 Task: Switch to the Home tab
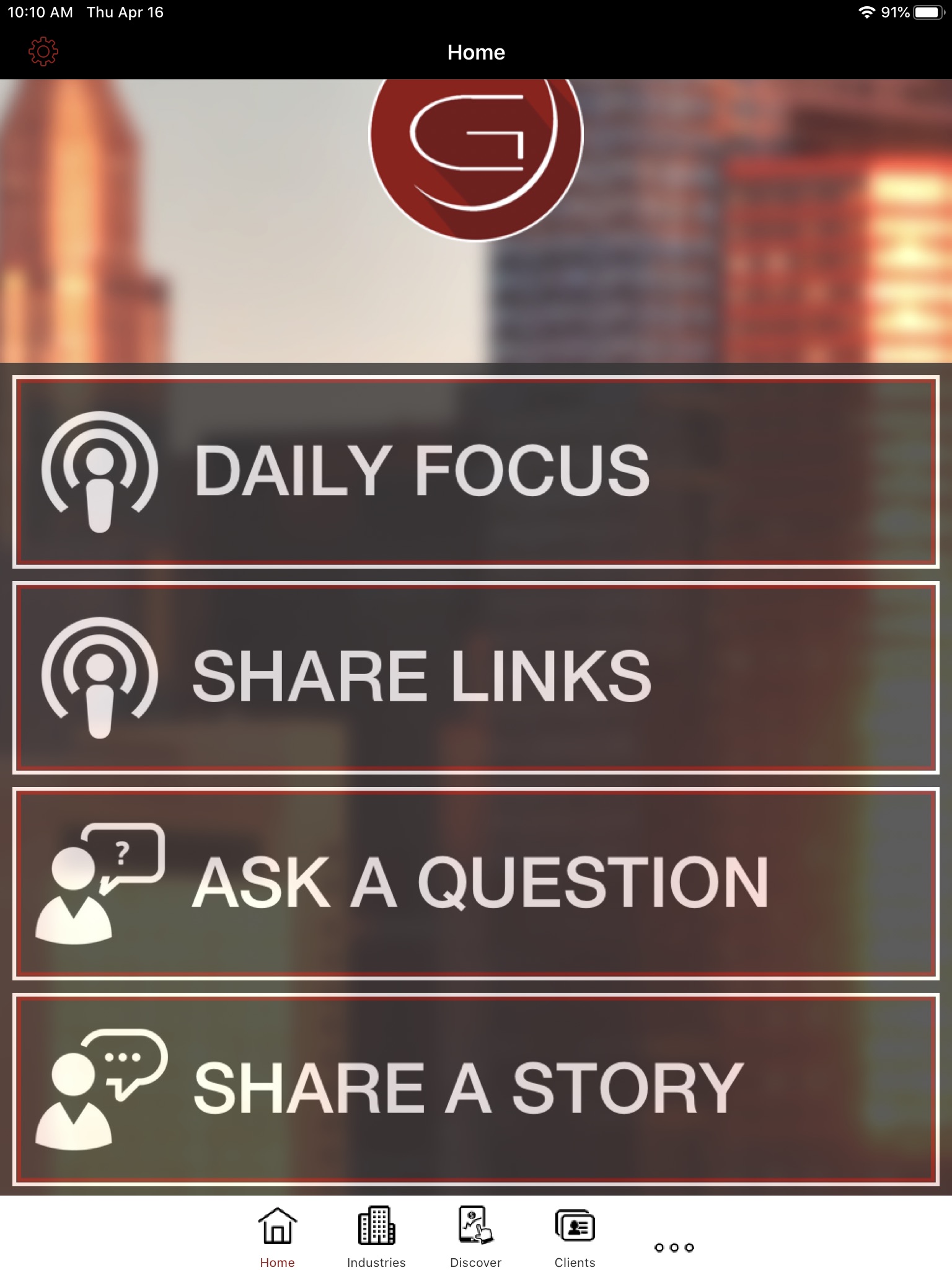pyautogui.click(x=277, y=1237)
